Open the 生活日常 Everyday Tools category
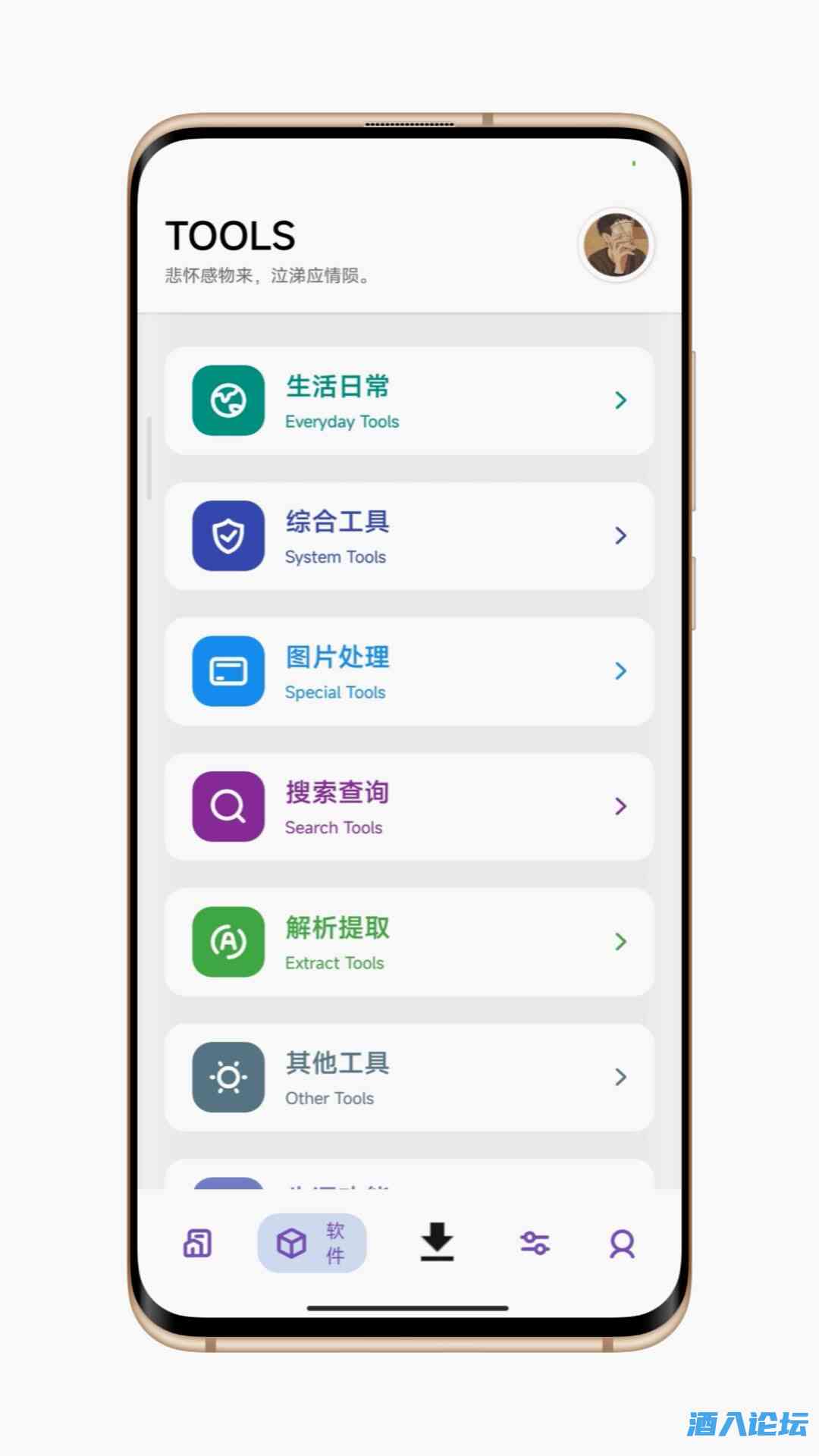Image resolution: width=819 pixels, height=1456 pixels. point(409,400)
